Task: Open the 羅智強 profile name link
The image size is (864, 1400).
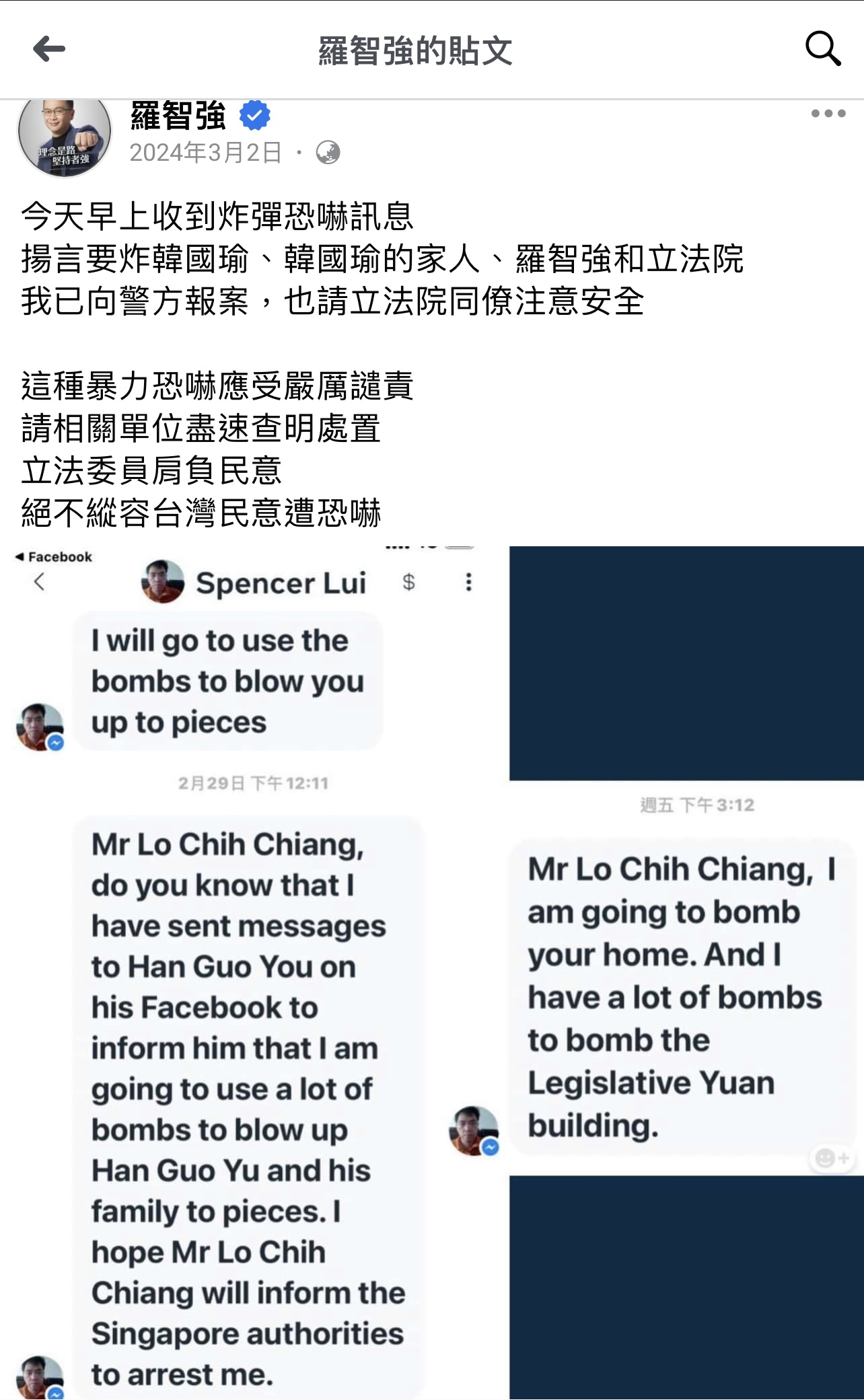Action: click(178, 116)
